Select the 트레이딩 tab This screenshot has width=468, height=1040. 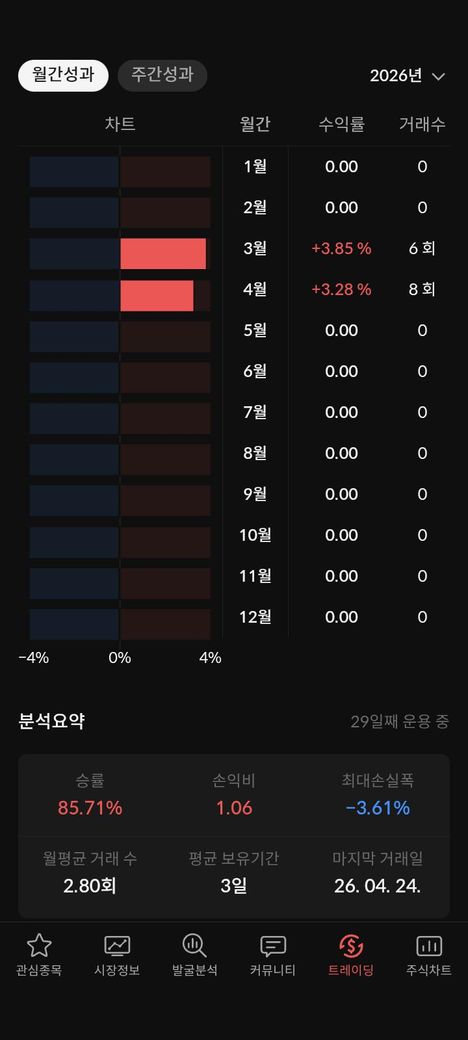351,954
